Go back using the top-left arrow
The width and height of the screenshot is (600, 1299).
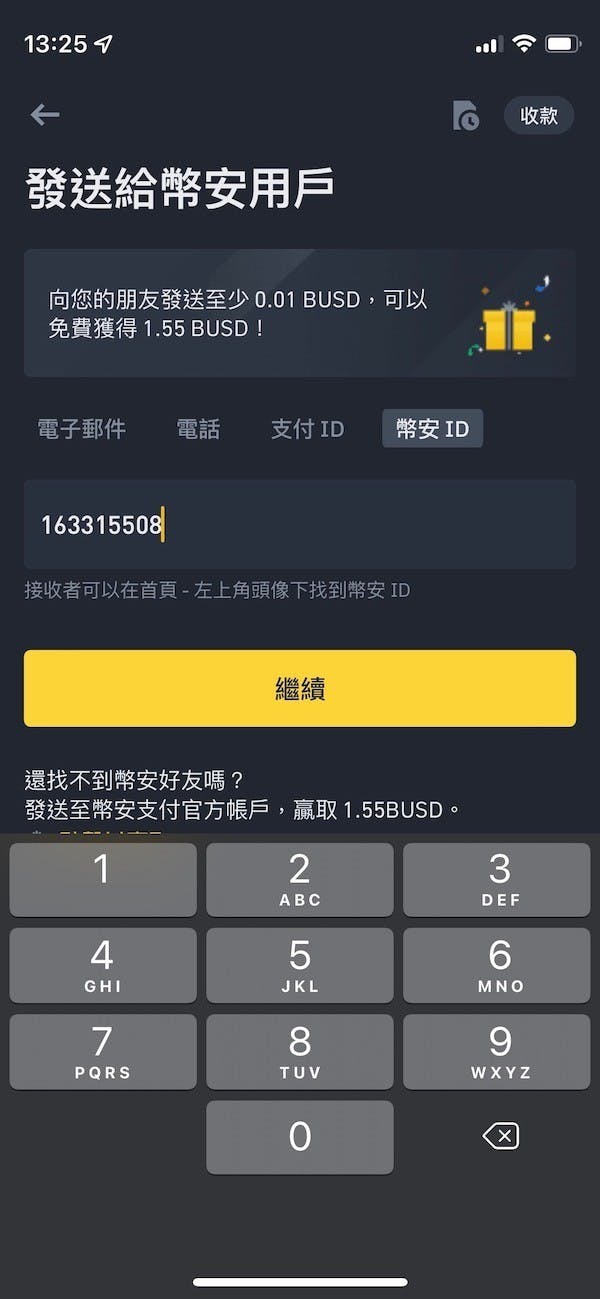[45, 115]
